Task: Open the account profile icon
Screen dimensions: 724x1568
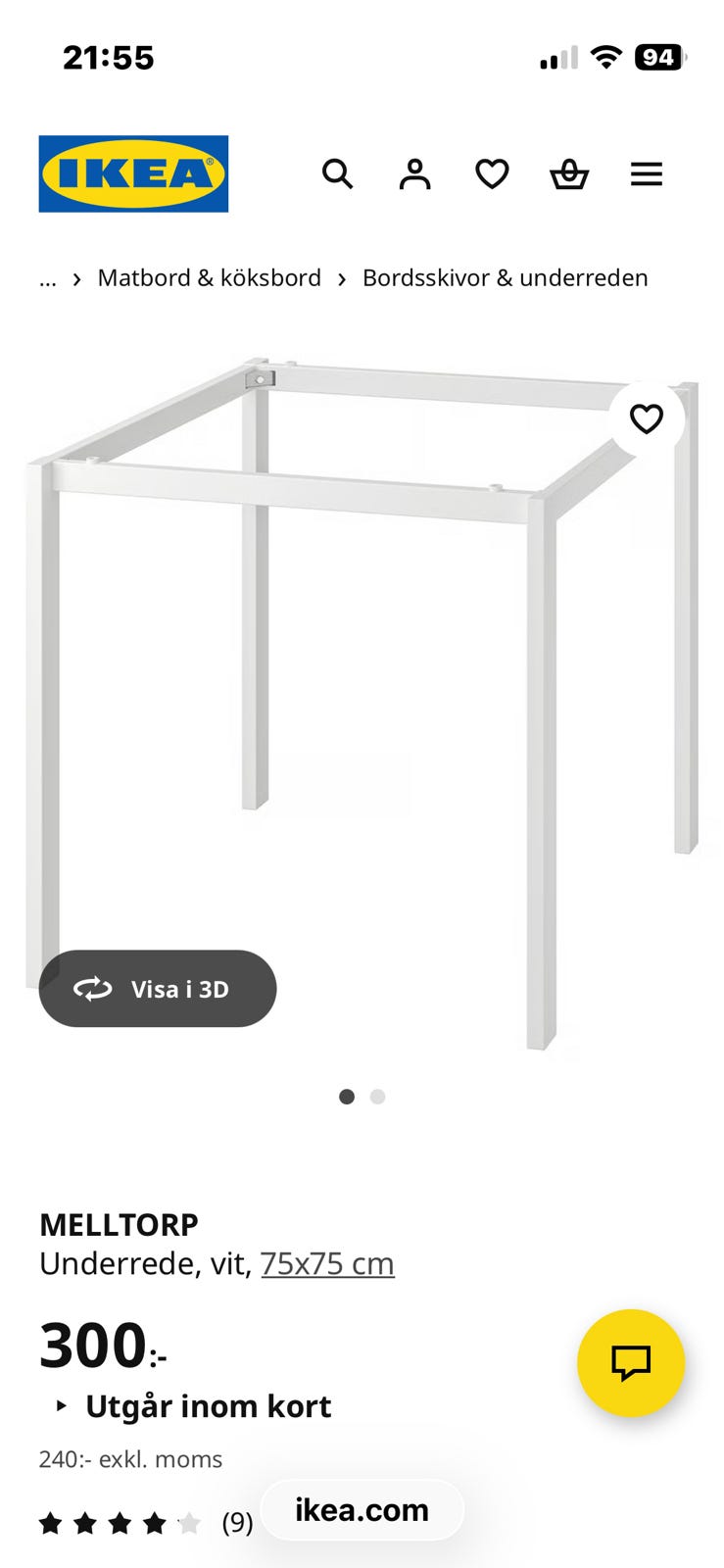Action: point(414,174)
